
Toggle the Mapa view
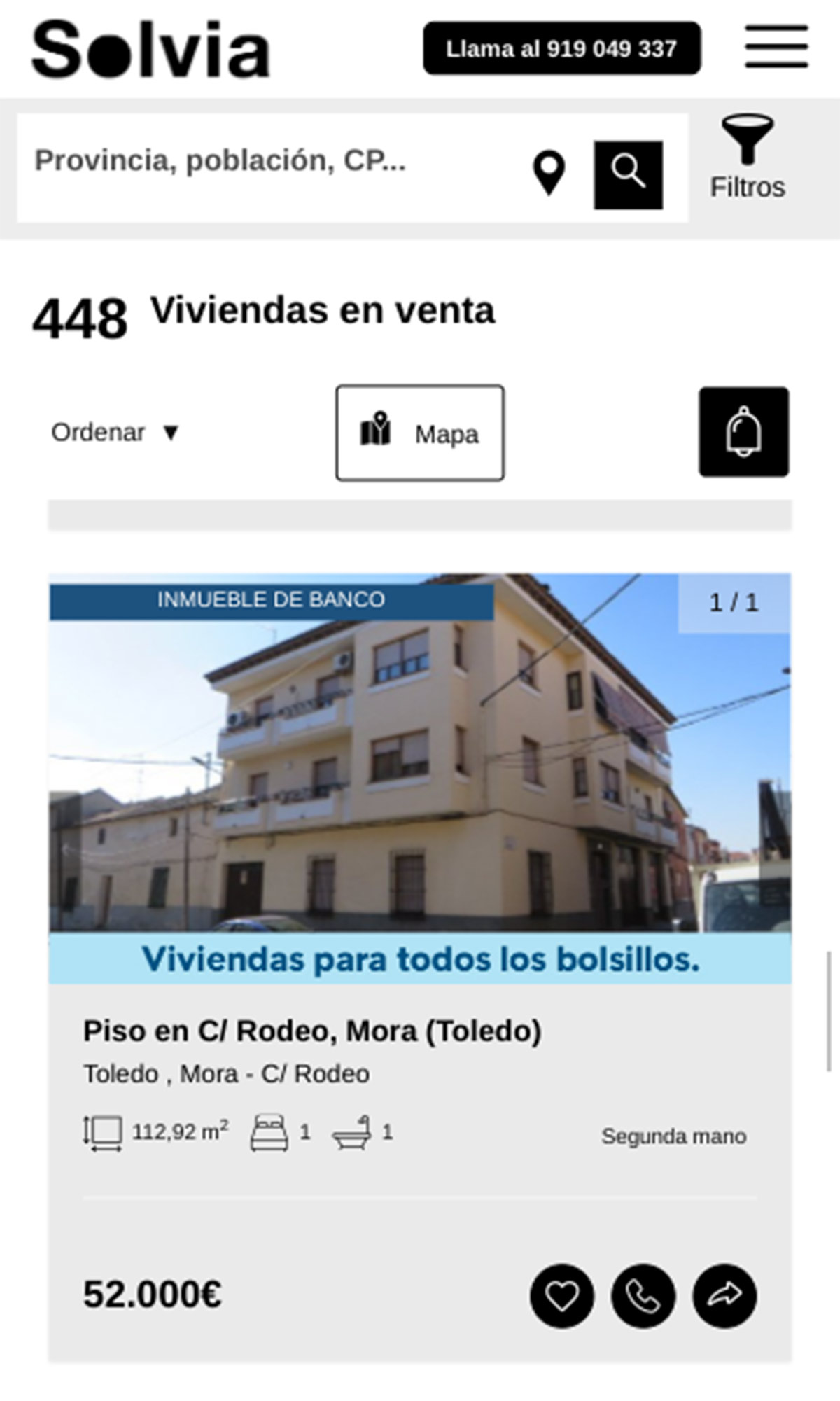click(x=420, y=432)
